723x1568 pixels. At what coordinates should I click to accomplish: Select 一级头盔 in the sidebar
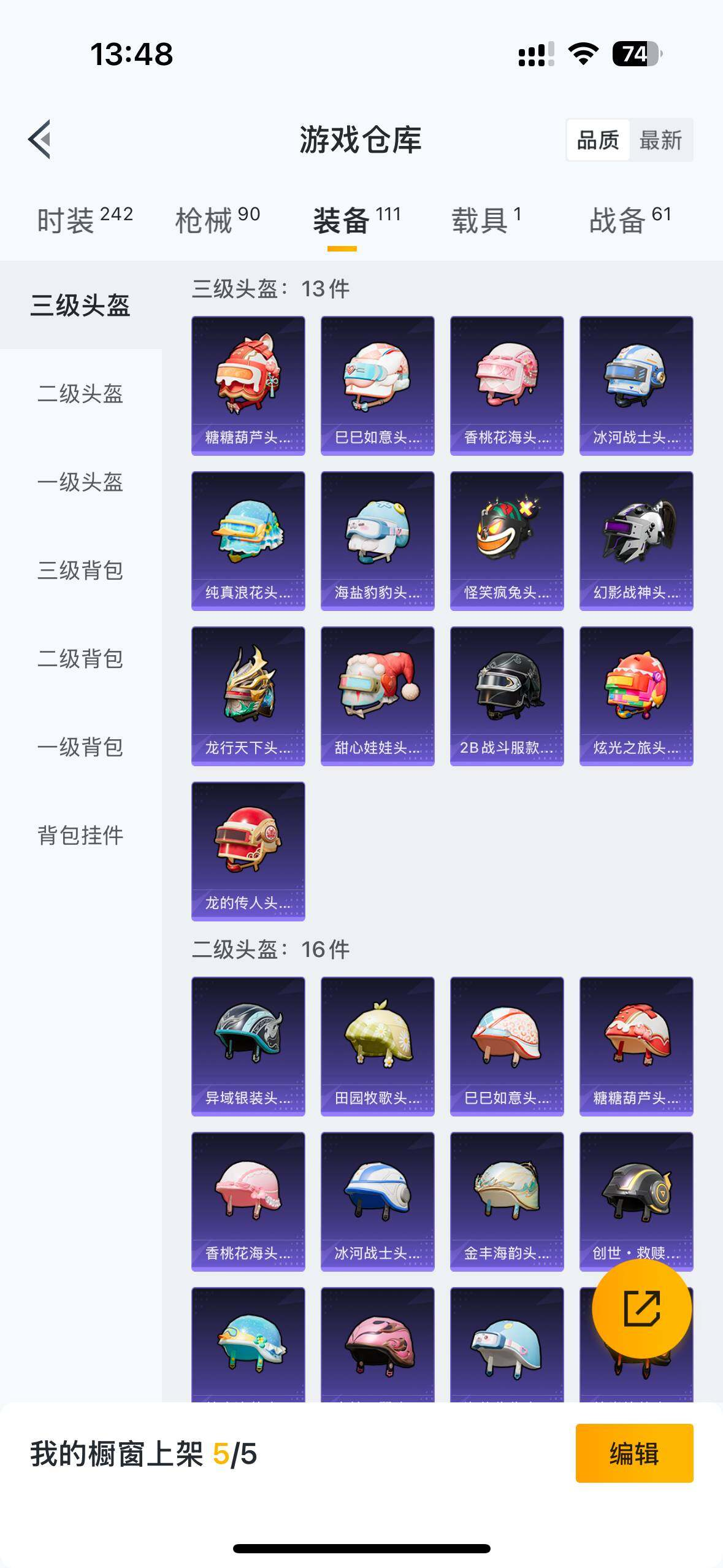80,482
